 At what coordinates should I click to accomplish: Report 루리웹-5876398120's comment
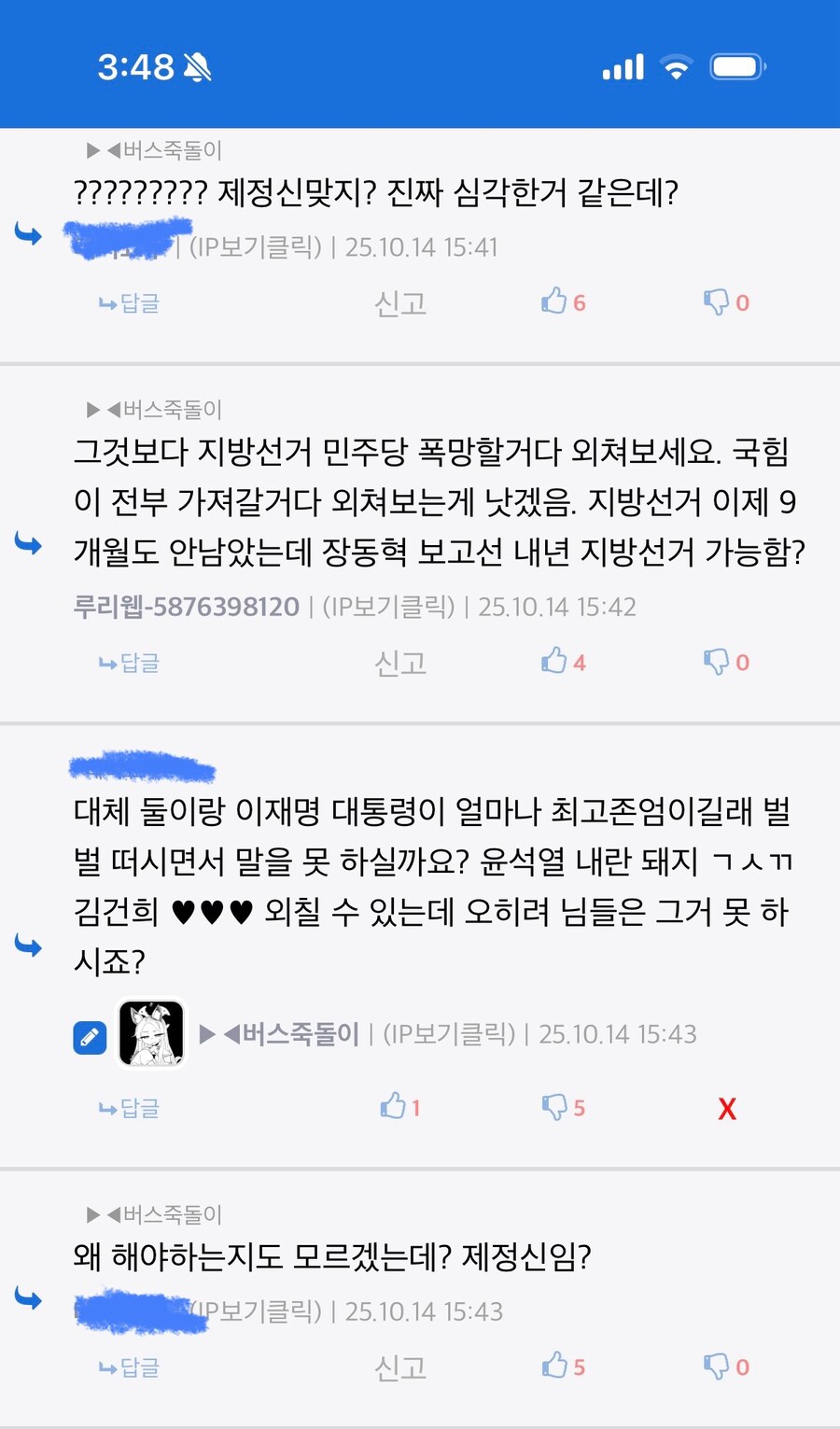click(x=399, y=663)
